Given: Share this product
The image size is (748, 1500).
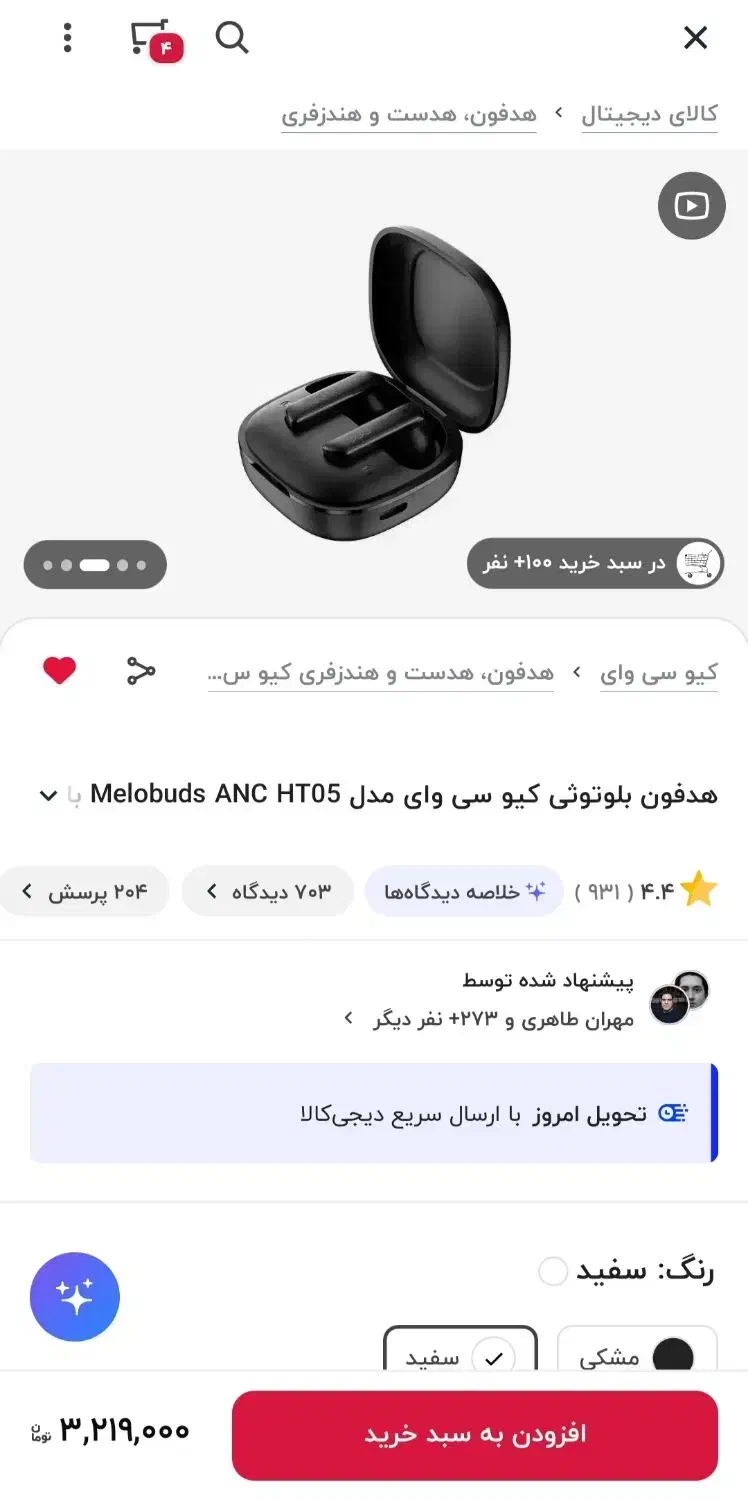Looking at the screenshot, I should tap(141, 671).
